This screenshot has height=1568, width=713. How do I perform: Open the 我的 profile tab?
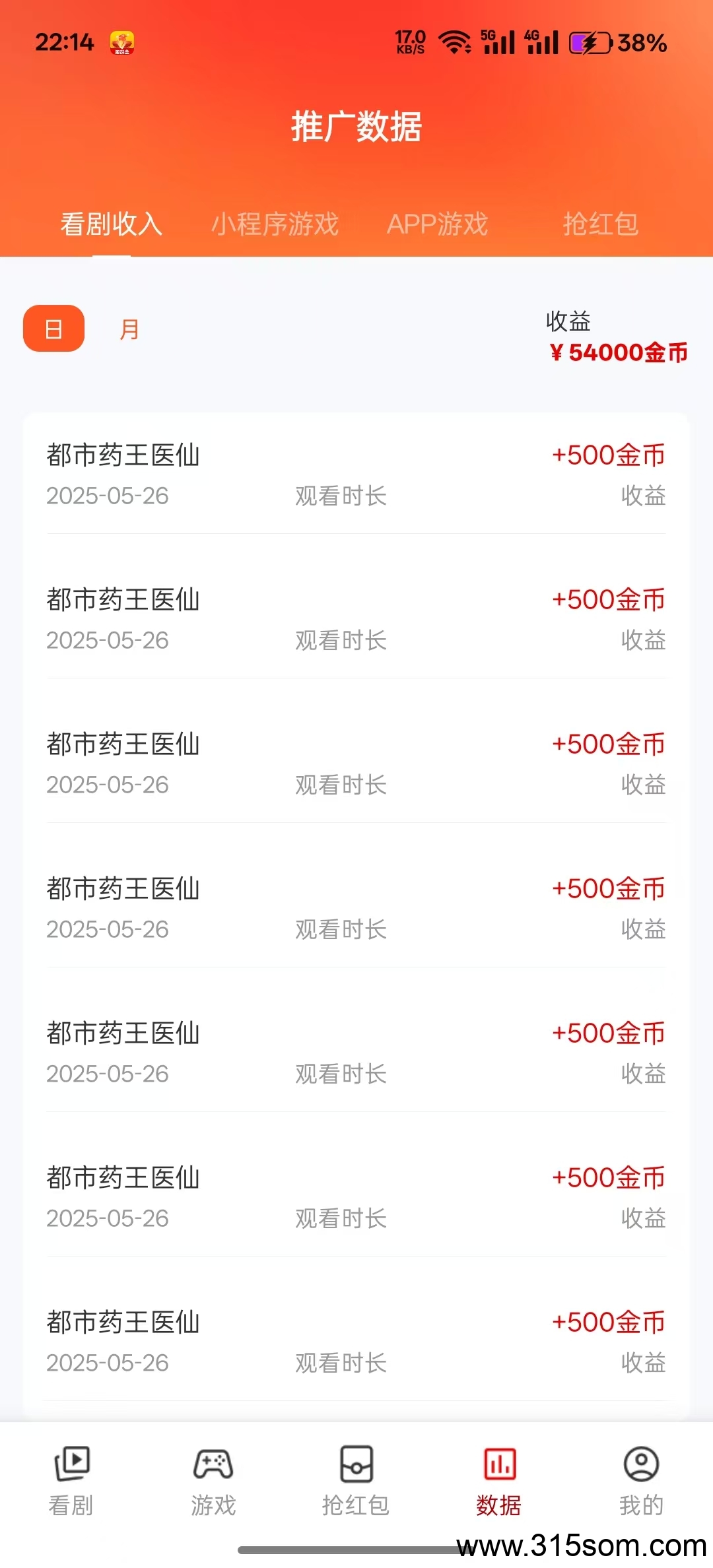click(641, 1481)
